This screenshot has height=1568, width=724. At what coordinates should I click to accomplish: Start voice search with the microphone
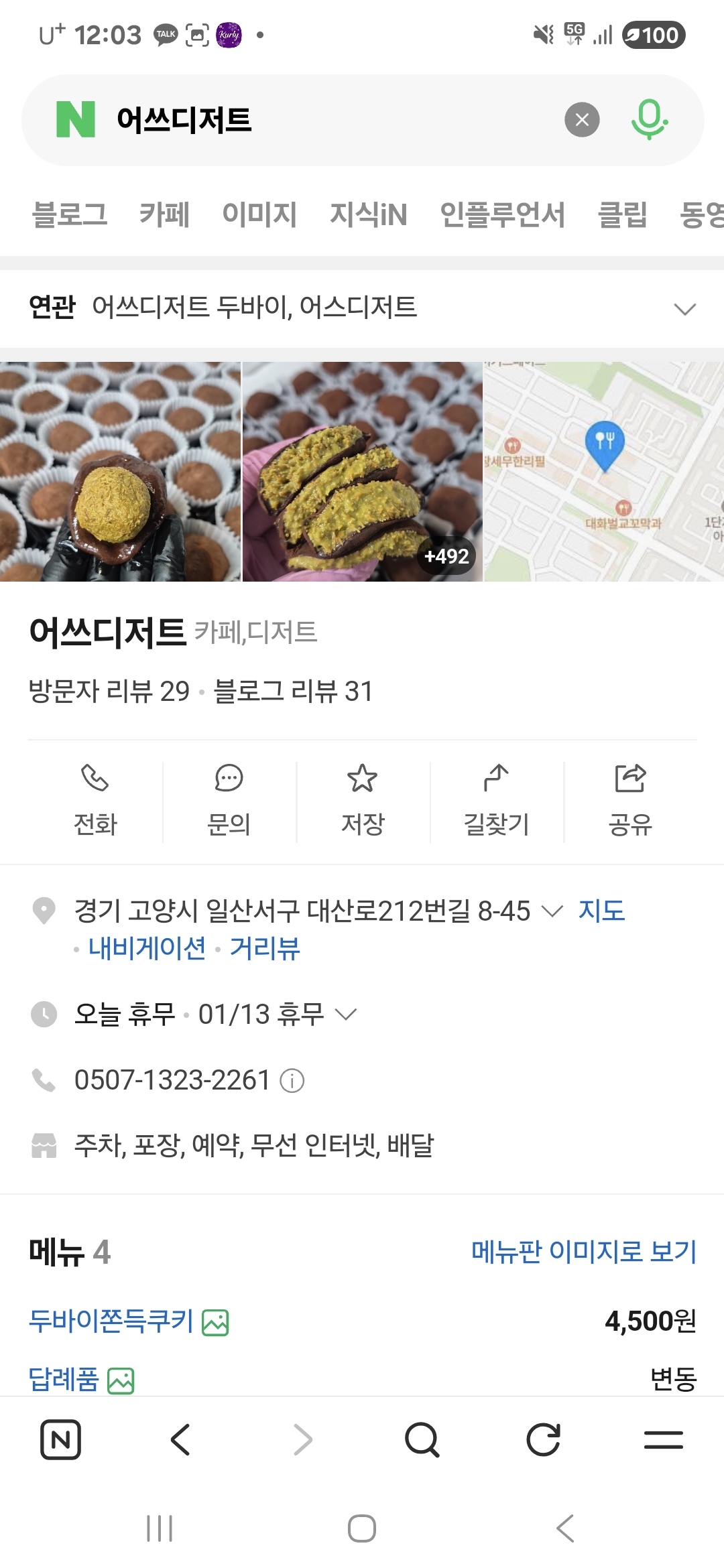tap(649, 119)
